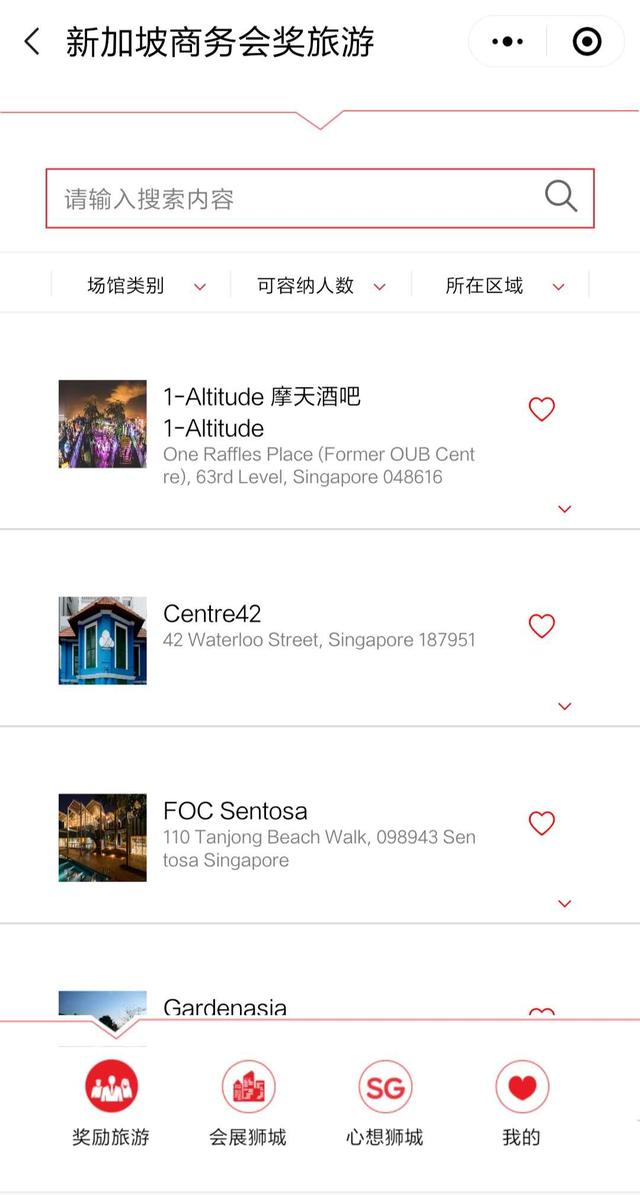Favorite the FOC Sentosa venue
The width and height of the screenshot is (640, 1195).
541,823
